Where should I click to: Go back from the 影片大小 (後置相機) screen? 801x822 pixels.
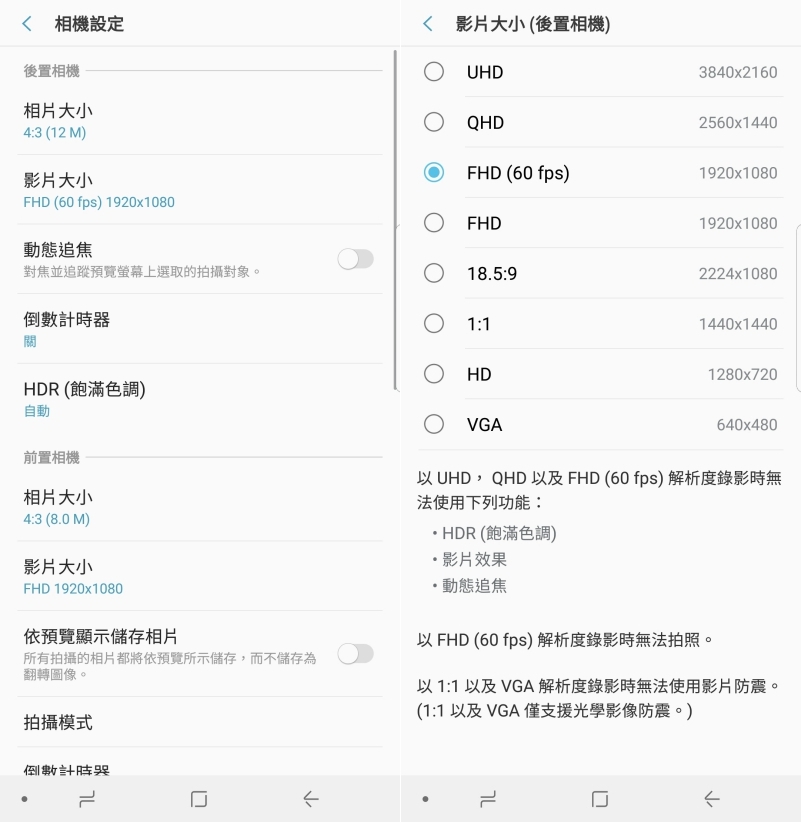click(428, 24)
